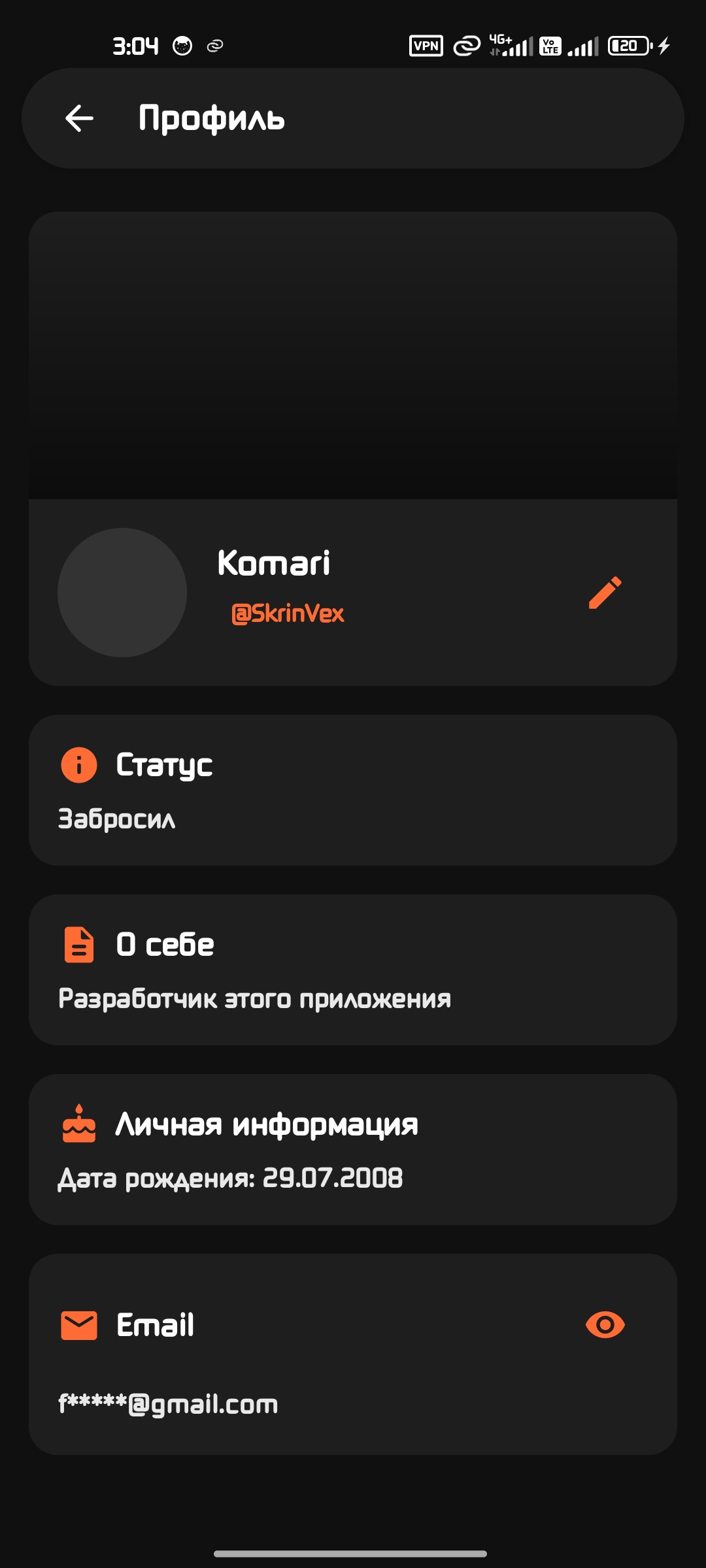Open the @SkrinVex username link
This screenshot has height=1568, width=706.
tap(288, 613)
